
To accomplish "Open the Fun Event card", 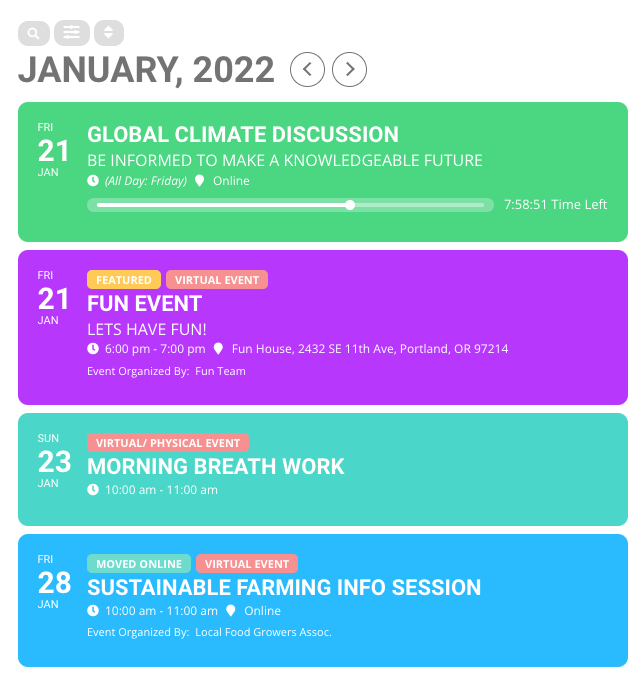I will pyautogui.click(x=145, y=304).
